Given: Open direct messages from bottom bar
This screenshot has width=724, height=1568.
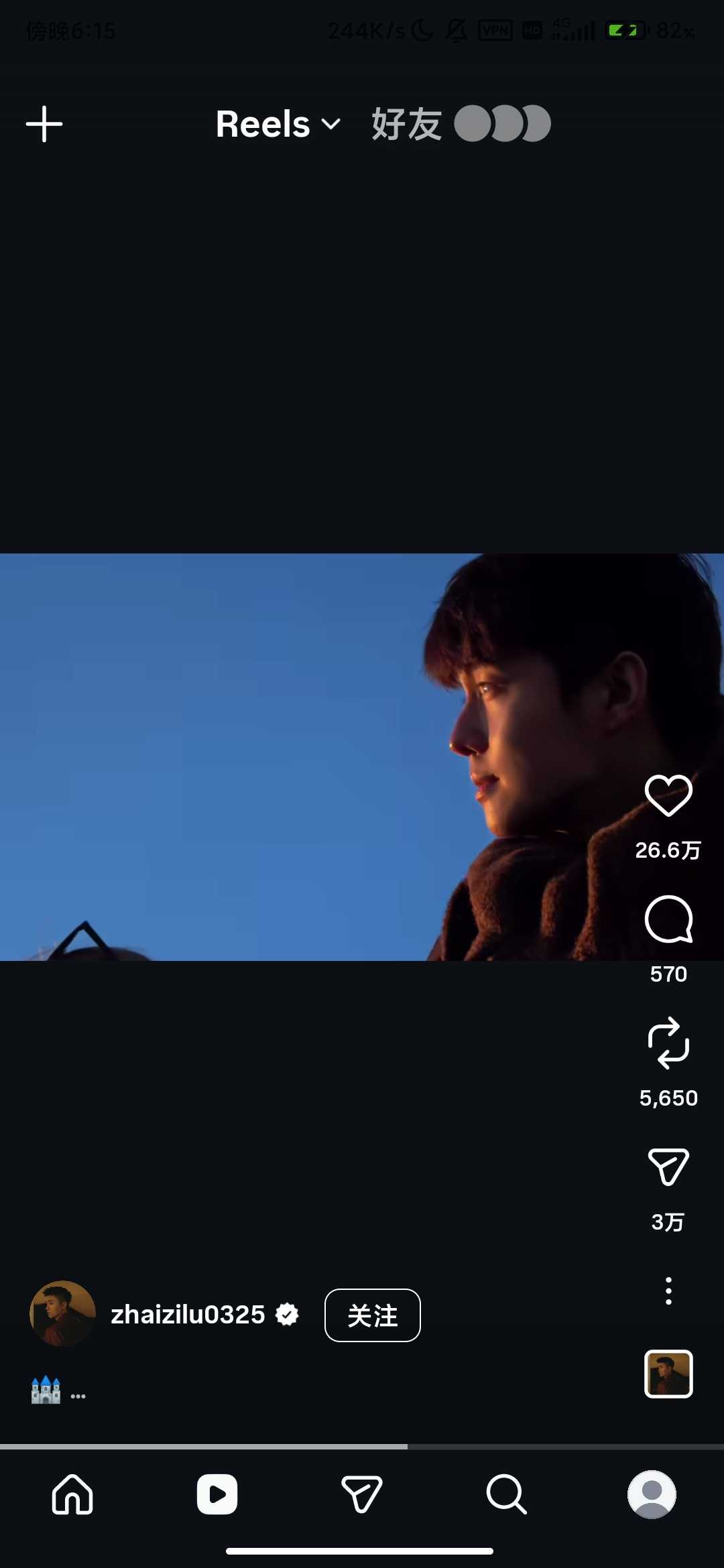Looking at the screenshot, I should pos(362,1494).
